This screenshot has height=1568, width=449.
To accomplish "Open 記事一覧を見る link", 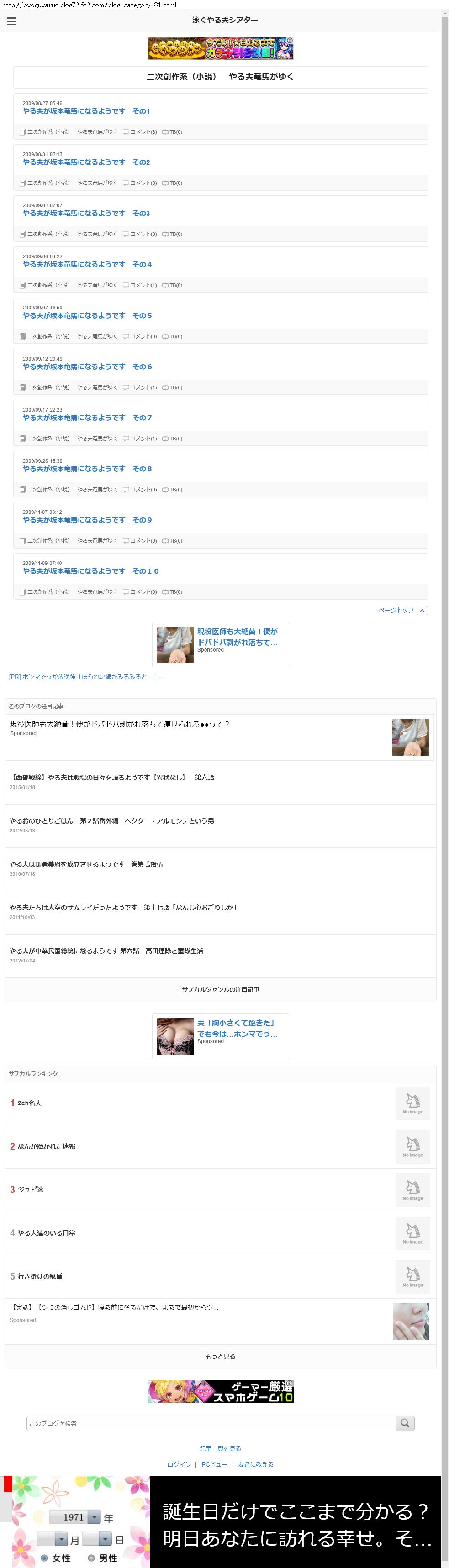I will coord(221,1449).
